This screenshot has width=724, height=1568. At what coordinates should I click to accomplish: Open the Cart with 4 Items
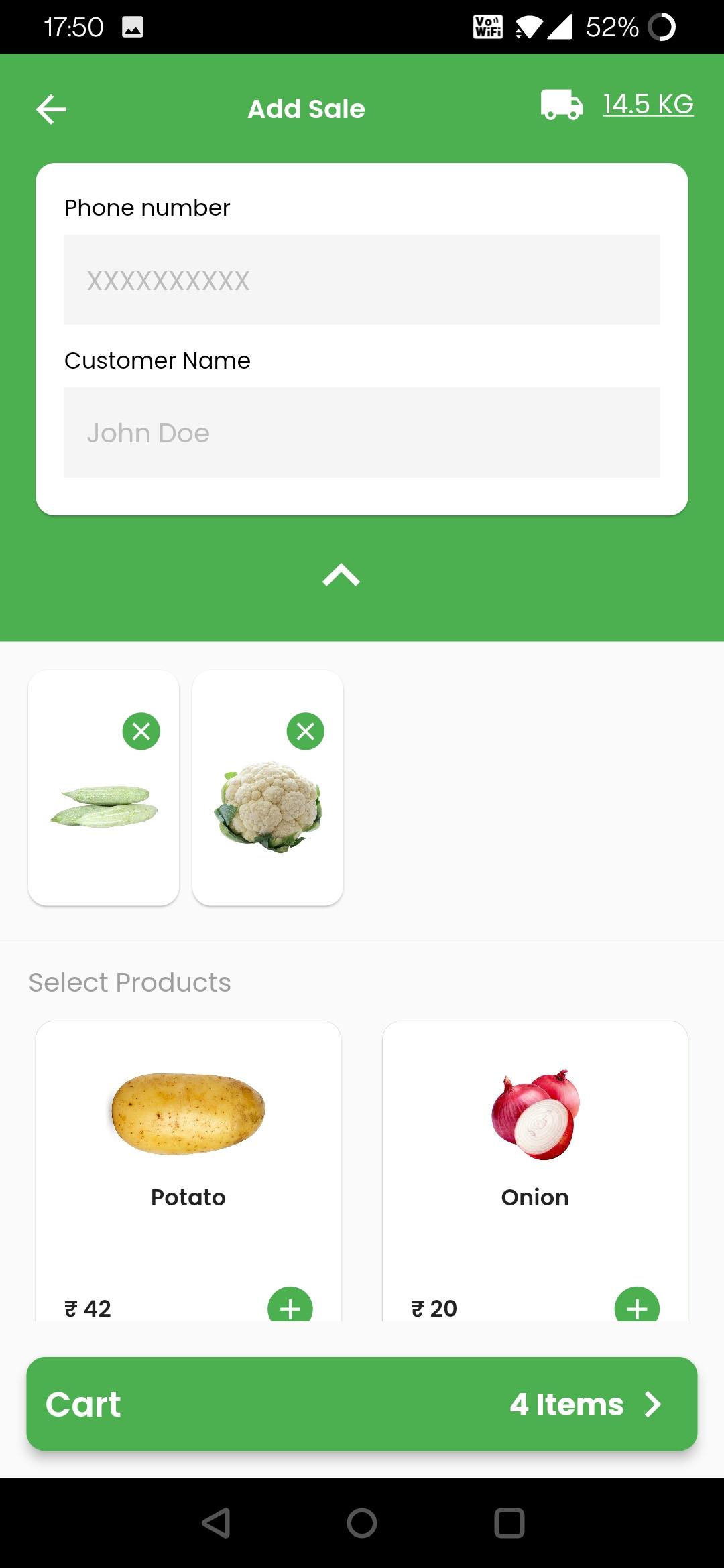362,1404
